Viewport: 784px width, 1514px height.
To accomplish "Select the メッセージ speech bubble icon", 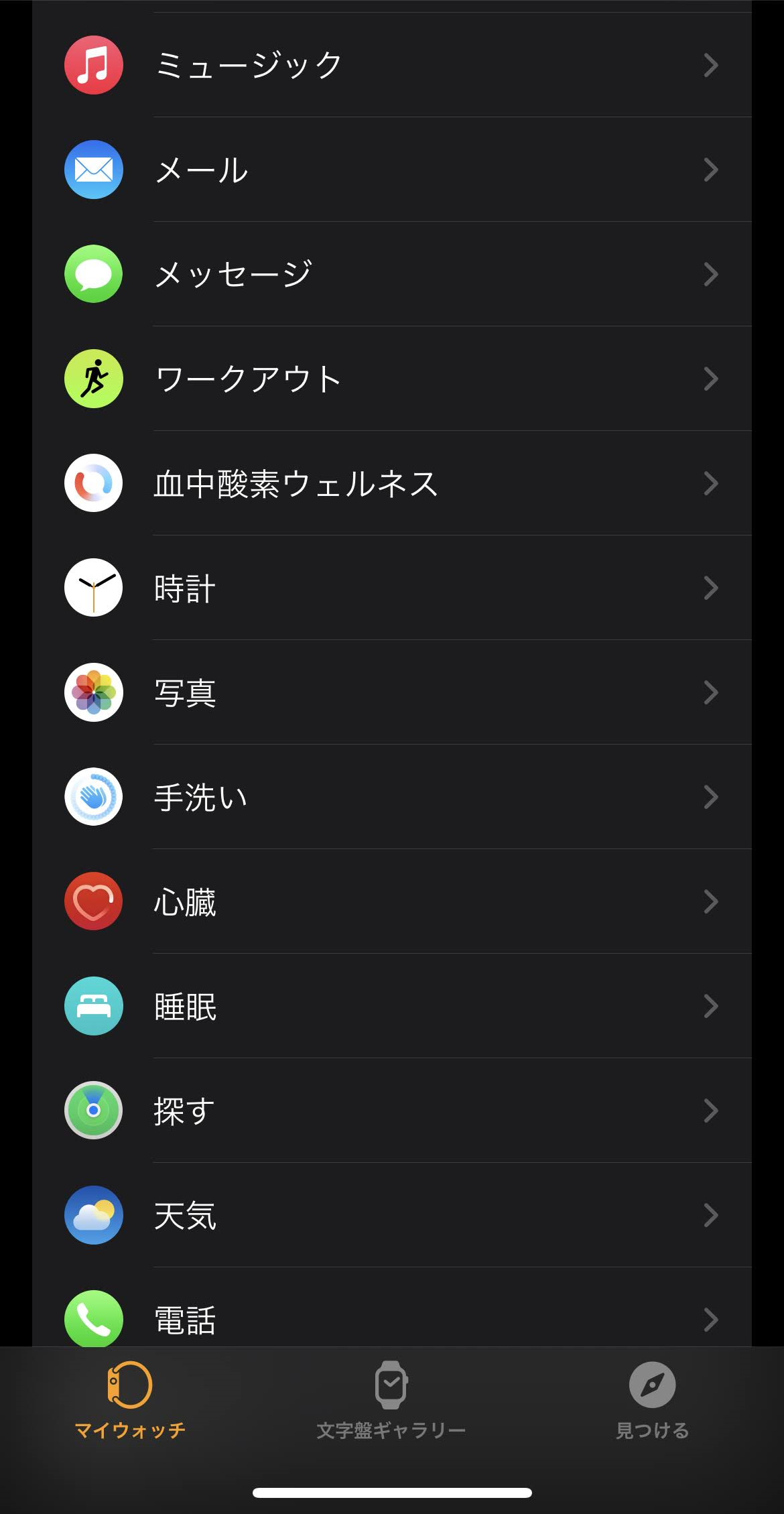I will [x=93, y=273].
